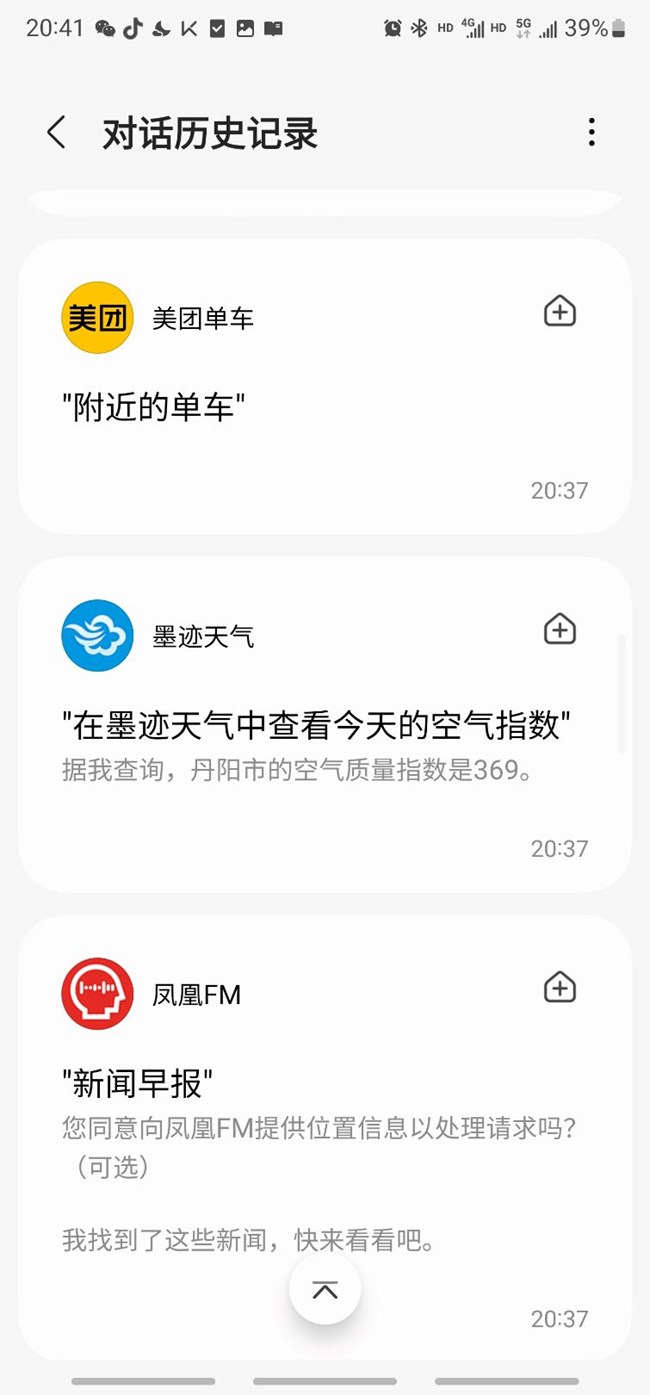Image resolution: width=650 pixels, height=1395 pixels.
Task: Go back from 对话历史记录
Action: click(57, 133)
